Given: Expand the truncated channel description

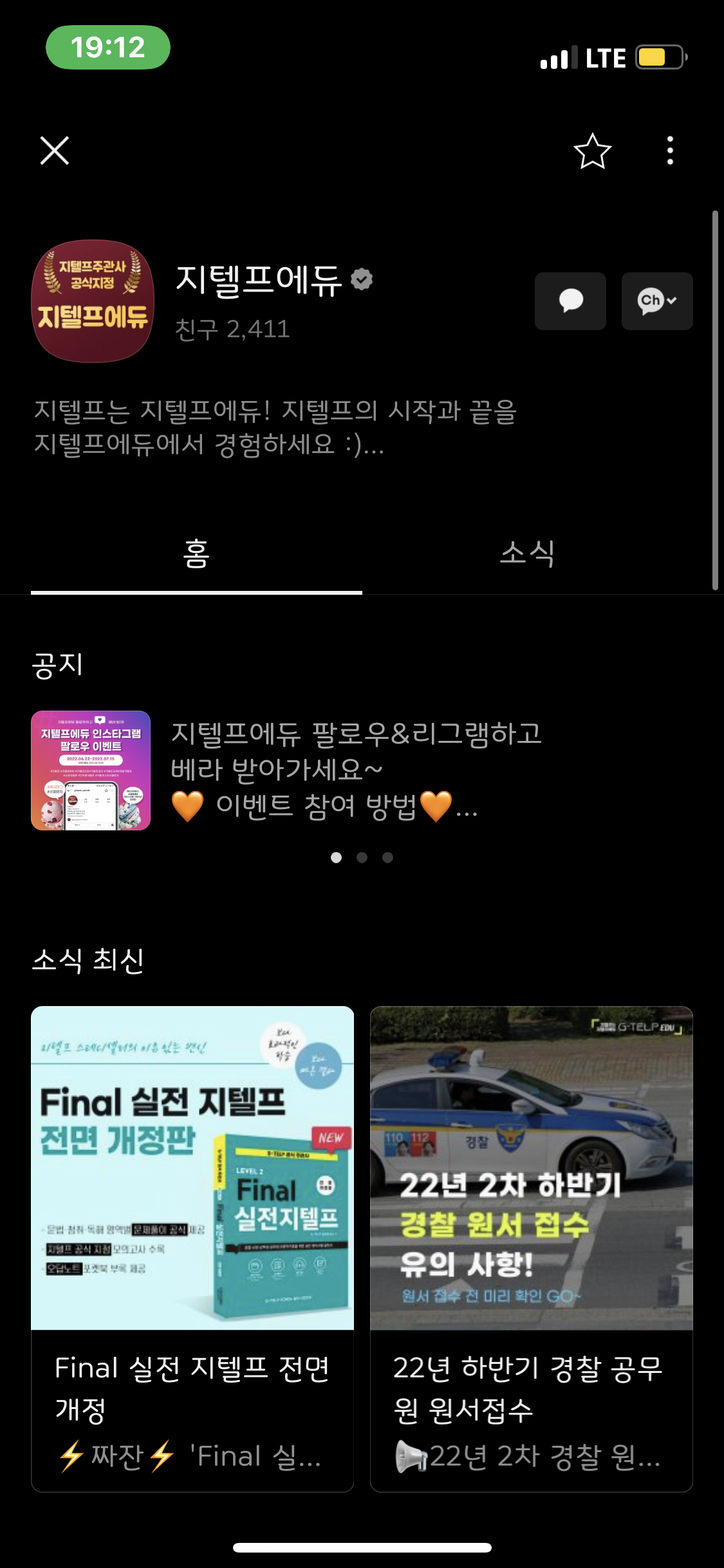Looking at the screenshot, I should click(x=277, y=427).
